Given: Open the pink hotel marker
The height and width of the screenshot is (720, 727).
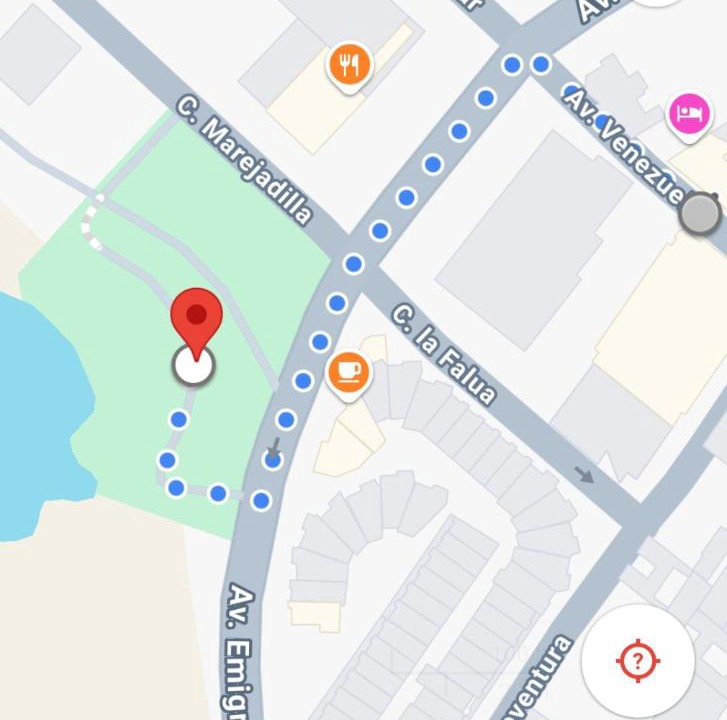Looking at the screenshot, I should [690, 111].
